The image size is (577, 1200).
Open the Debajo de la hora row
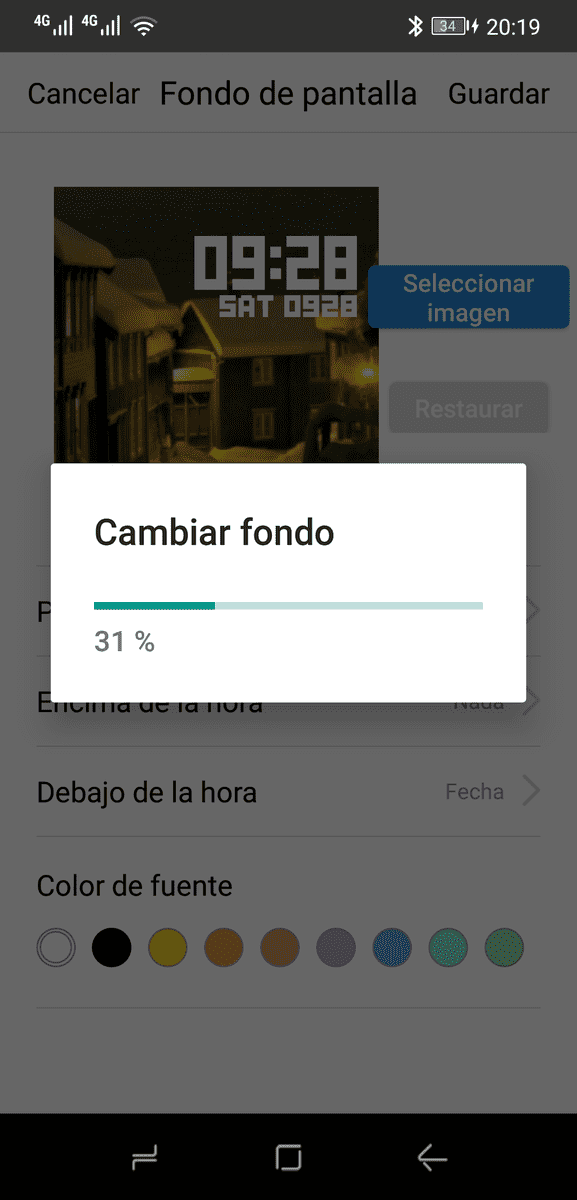coord(288,792)
